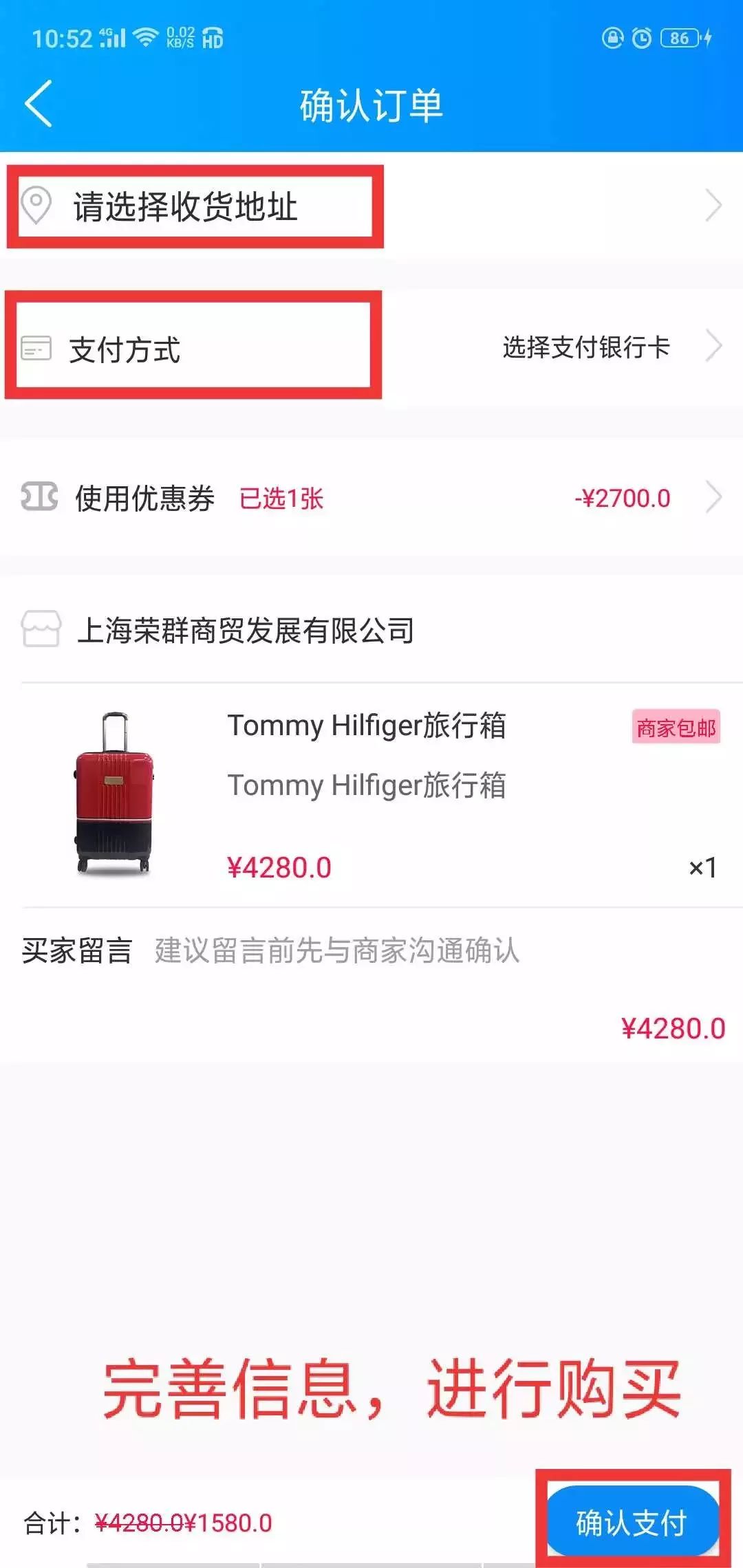Tap the location pin icon
743x1568 pixels.
(36, 206)
